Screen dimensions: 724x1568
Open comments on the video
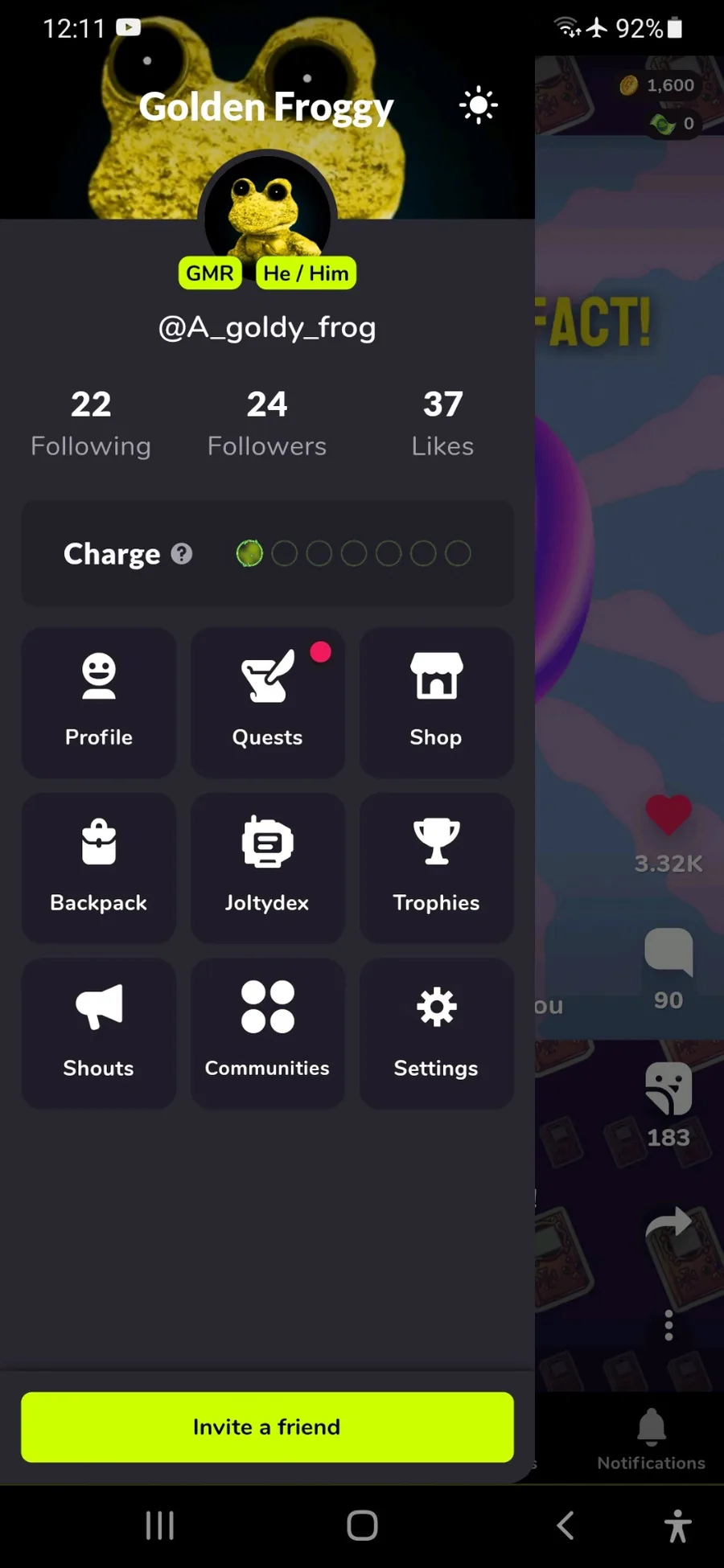coord(668,951)
